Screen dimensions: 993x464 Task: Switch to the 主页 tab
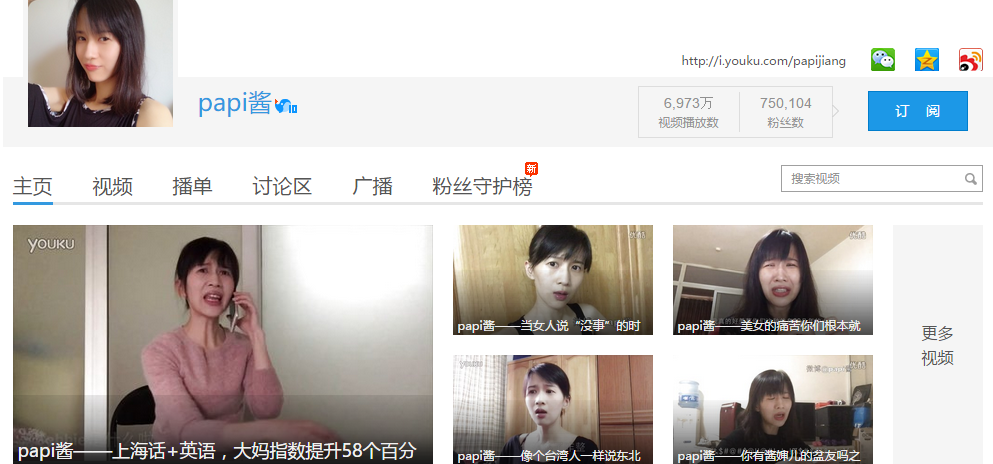33,186
